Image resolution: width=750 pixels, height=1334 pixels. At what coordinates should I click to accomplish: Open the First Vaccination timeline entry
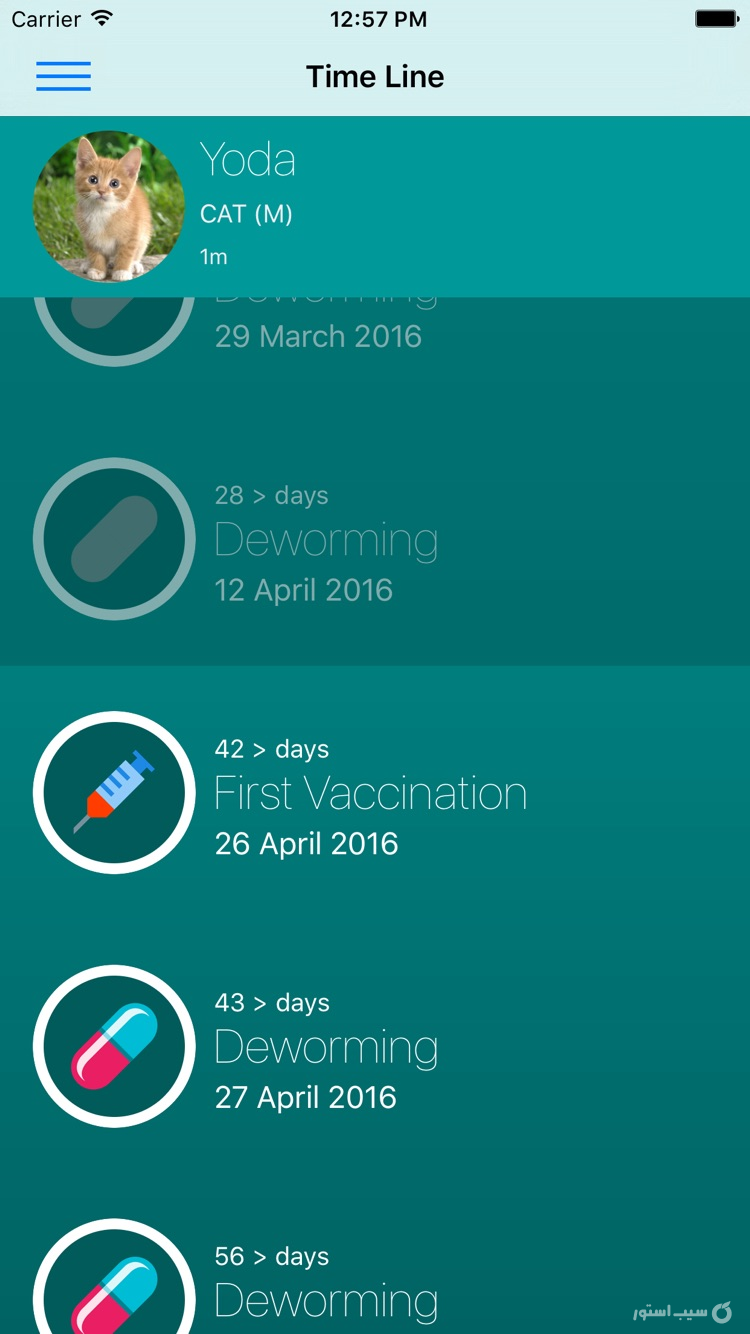tap(370, 792)
